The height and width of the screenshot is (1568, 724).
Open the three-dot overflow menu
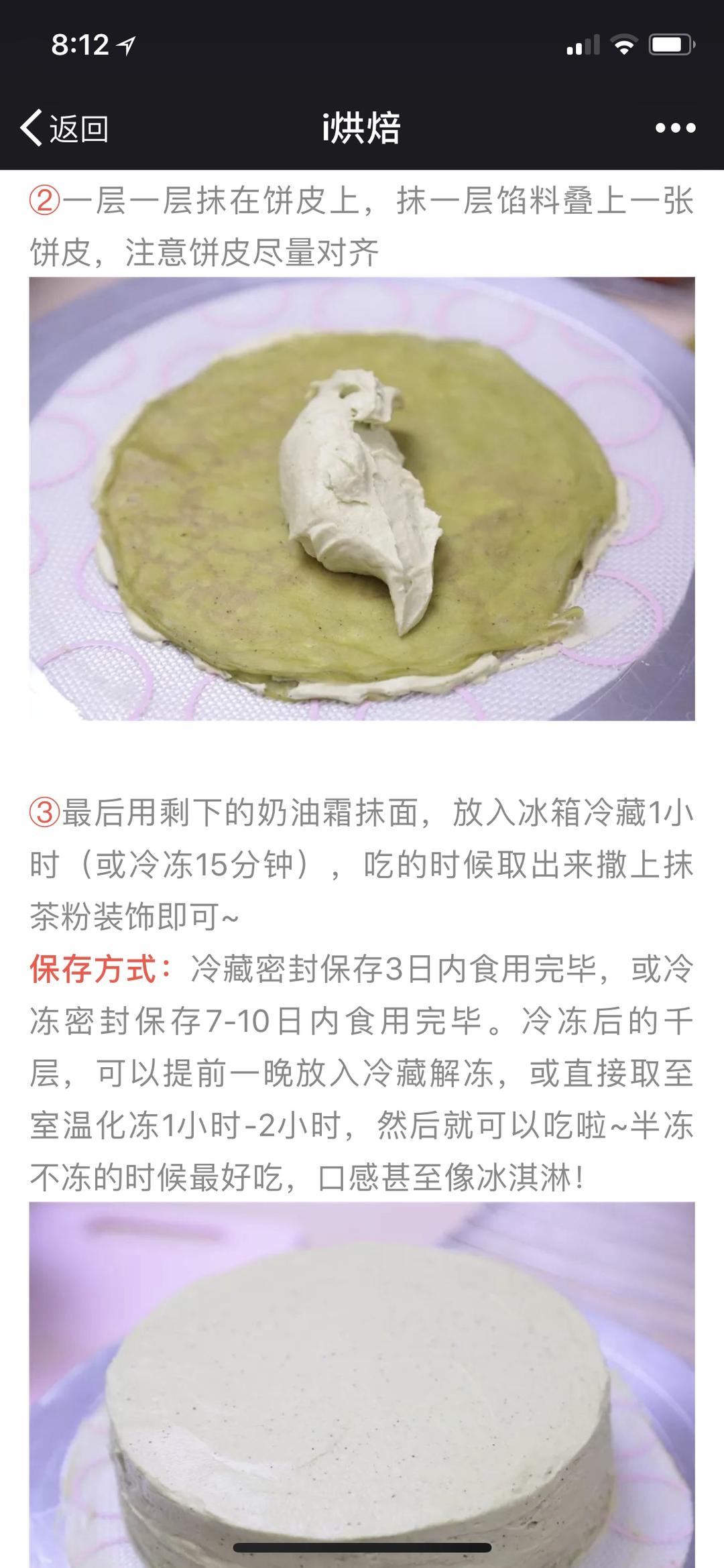(675, 127)
